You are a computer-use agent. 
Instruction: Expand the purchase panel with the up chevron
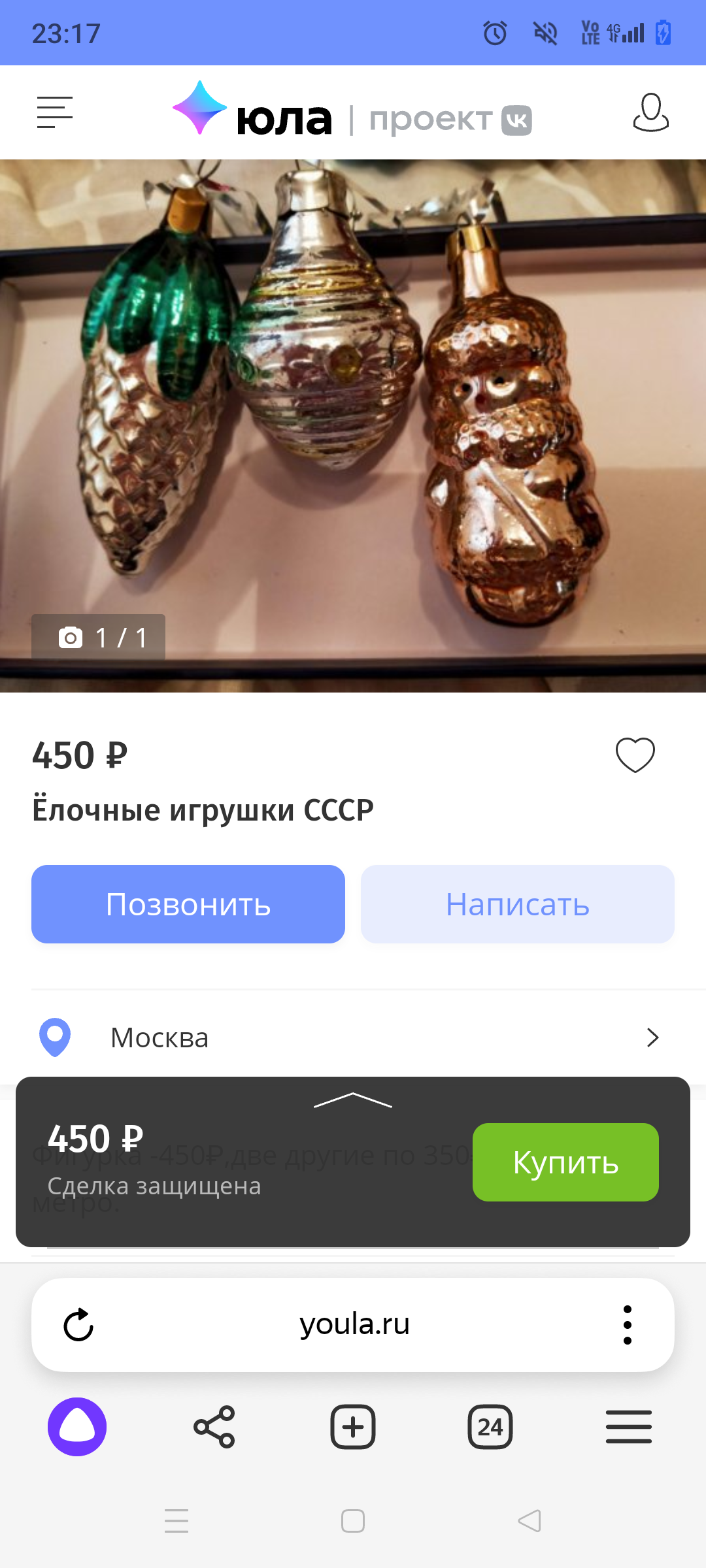pyautogui.click(x=353, y=1100)
